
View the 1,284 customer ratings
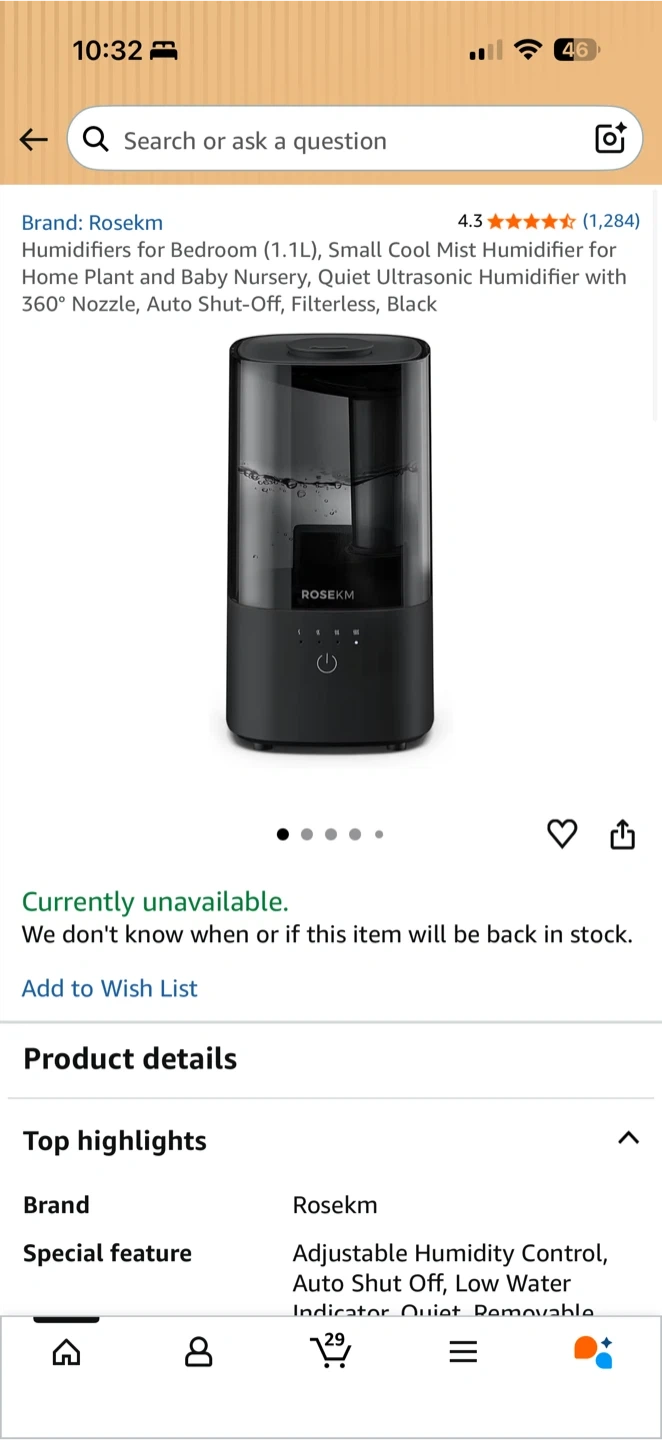pos(611,221)
